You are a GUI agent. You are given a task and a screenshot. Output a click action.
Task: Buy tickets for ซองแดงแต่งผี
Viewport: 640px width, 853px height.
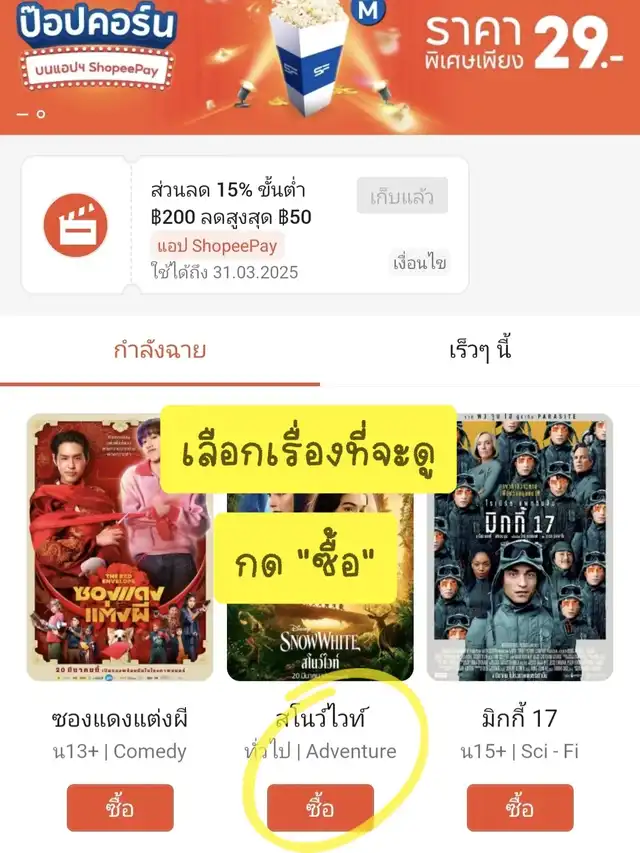pos(120,808)
